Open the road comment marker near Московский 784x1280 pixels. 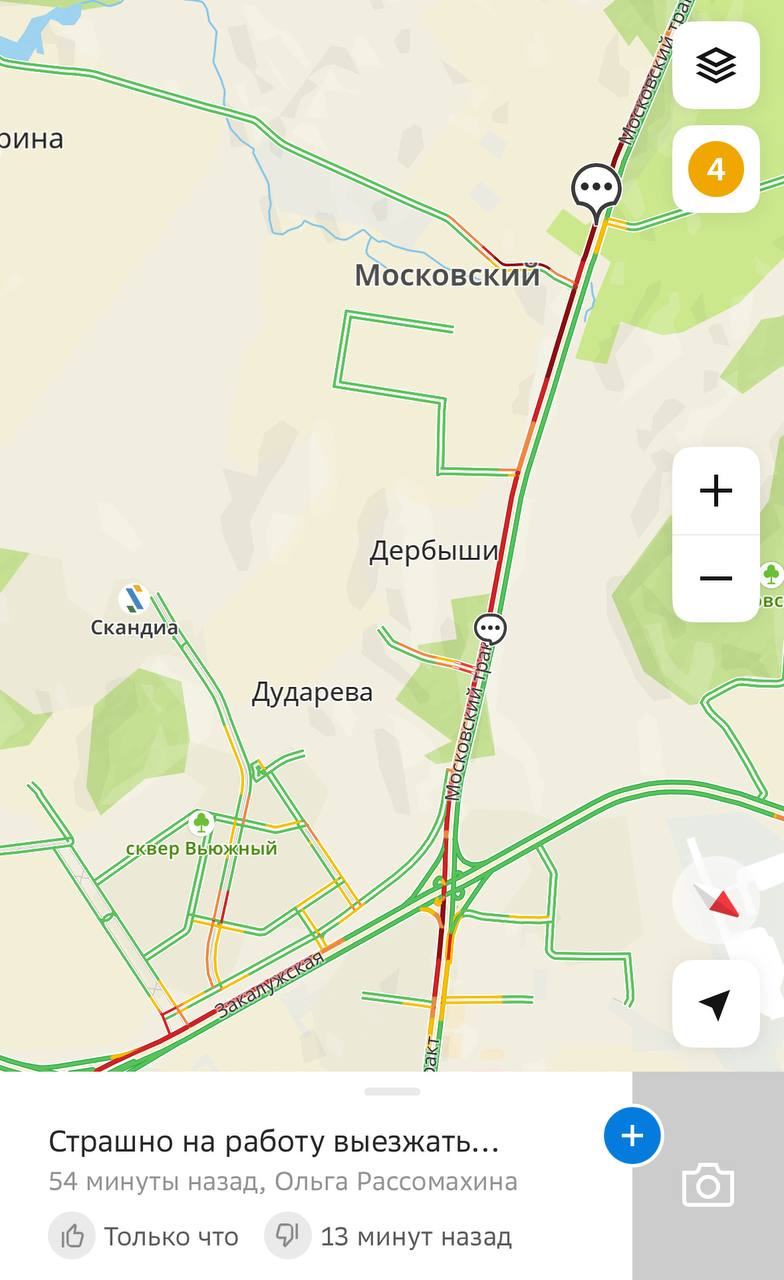(x=597, y=192)
